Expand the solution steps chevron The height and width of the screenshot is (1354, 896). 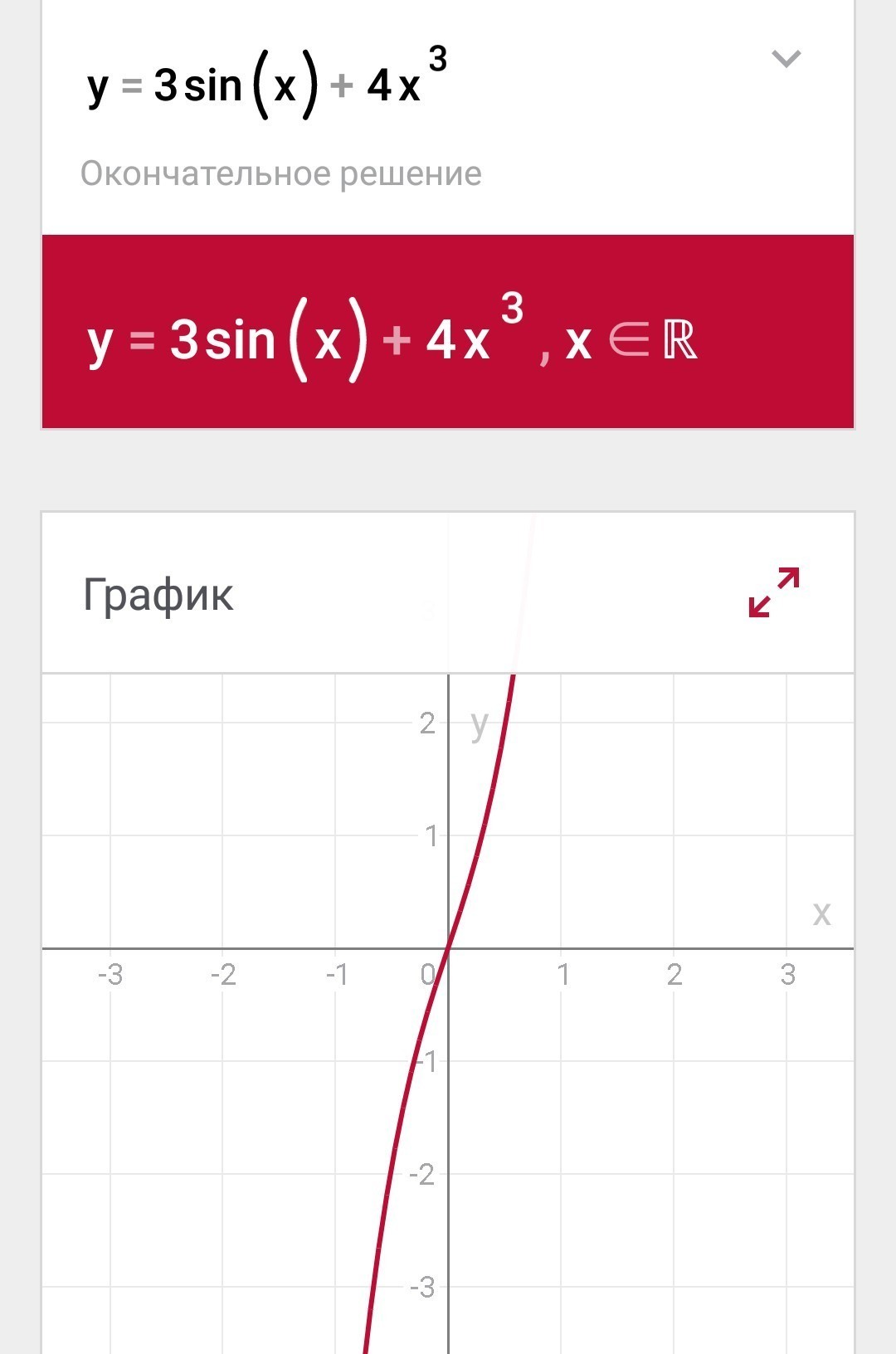[785, 59]
